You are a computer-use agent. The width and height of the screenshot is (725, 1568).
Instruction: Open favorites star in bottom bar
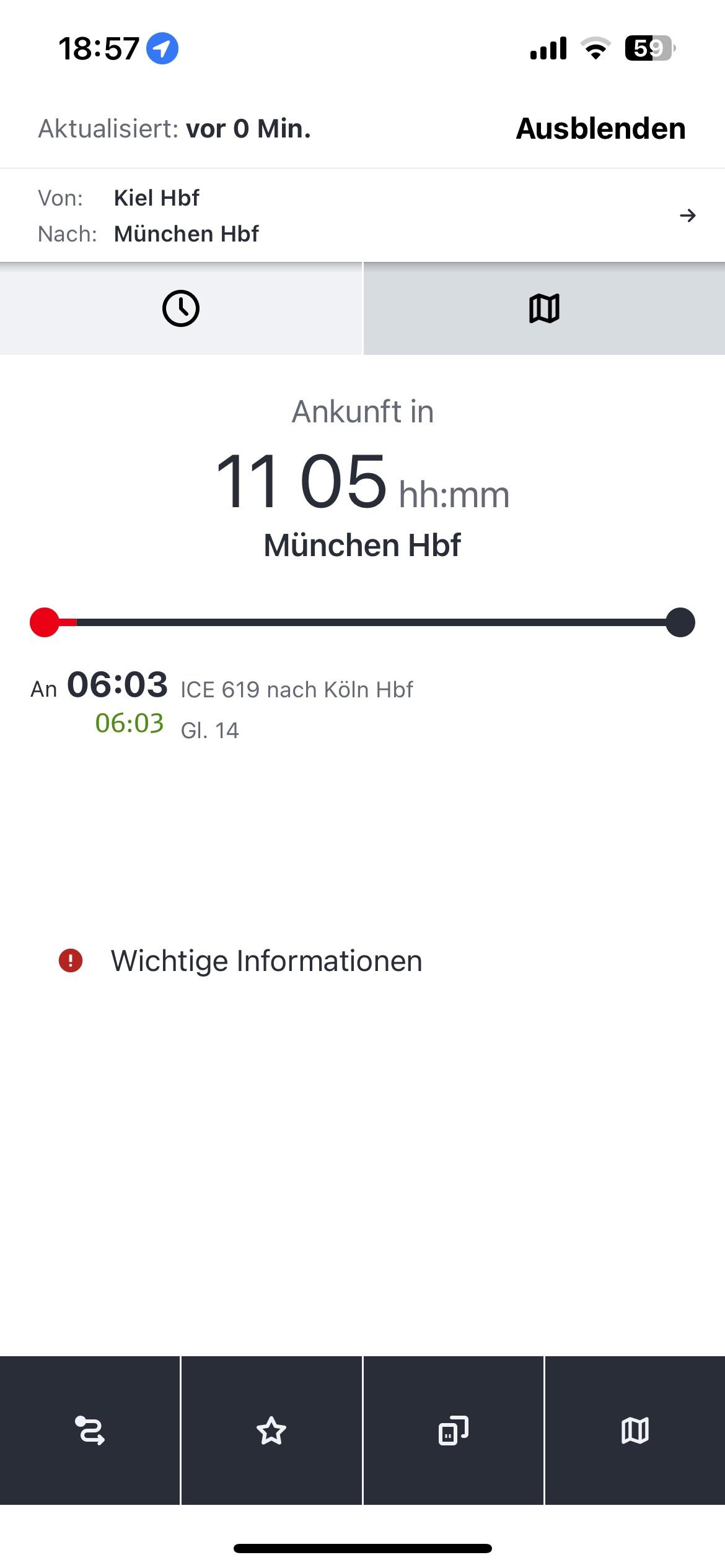271,1431
